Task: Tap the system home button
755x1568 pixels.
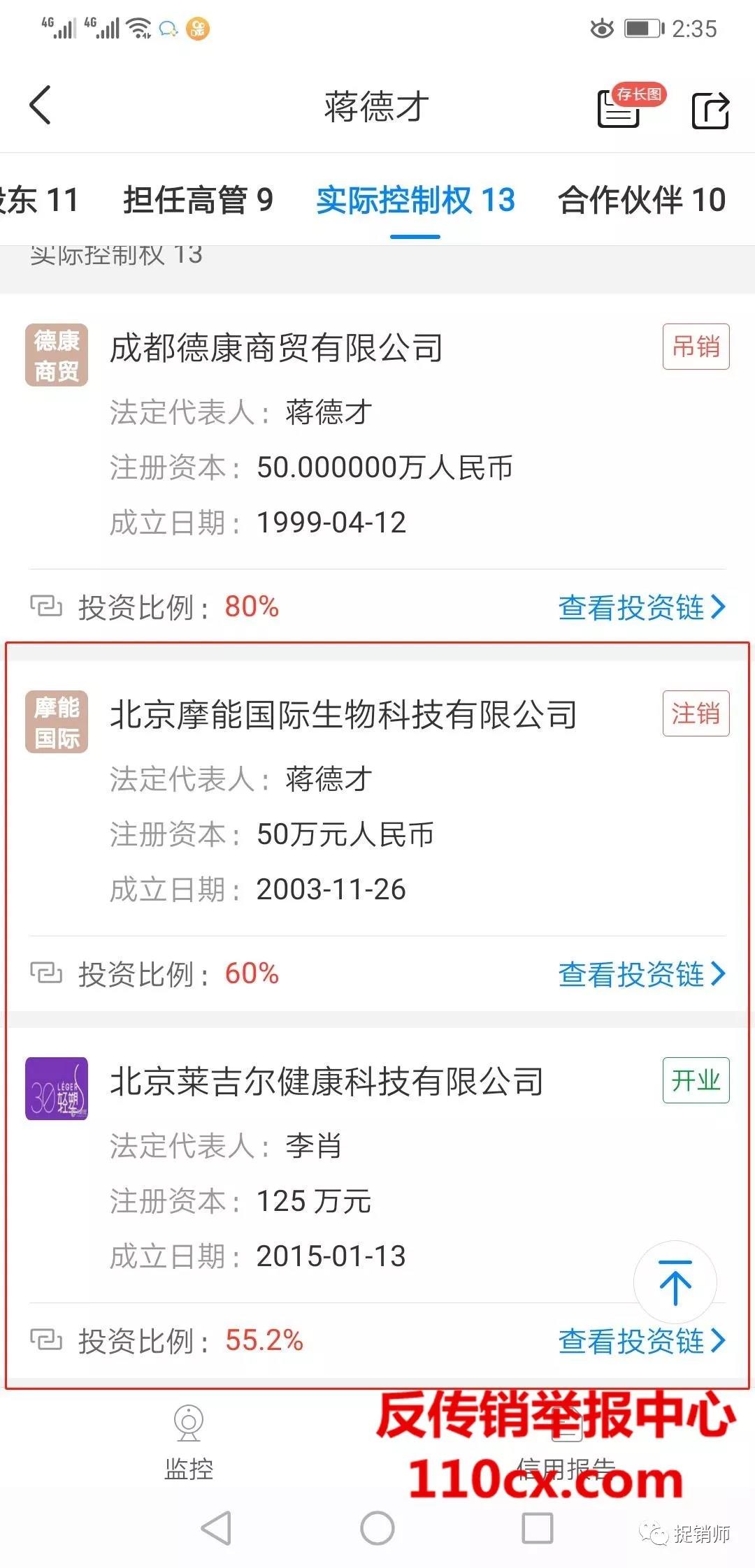Action: coord(377,1528)
